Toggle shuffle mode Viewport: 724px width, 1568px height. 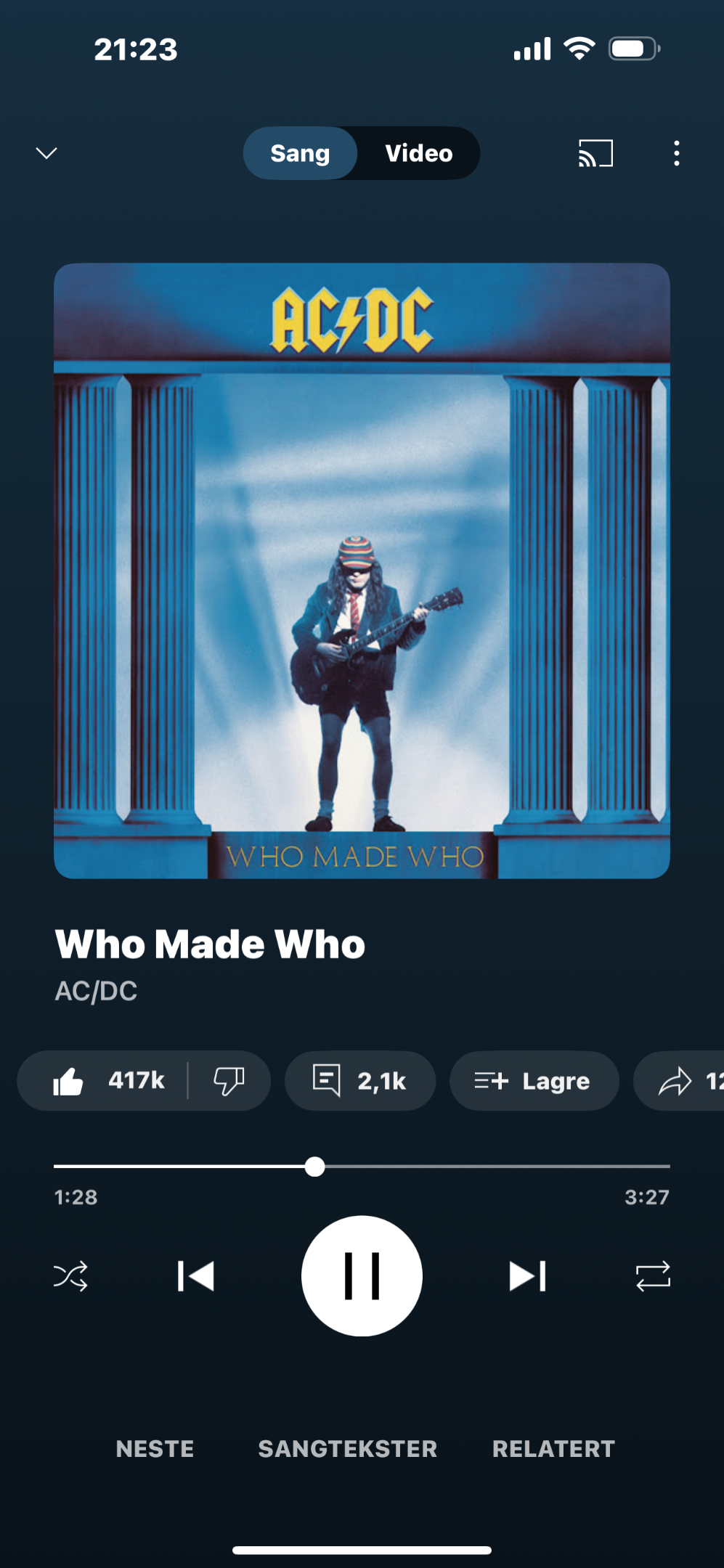pos(70,1276)
